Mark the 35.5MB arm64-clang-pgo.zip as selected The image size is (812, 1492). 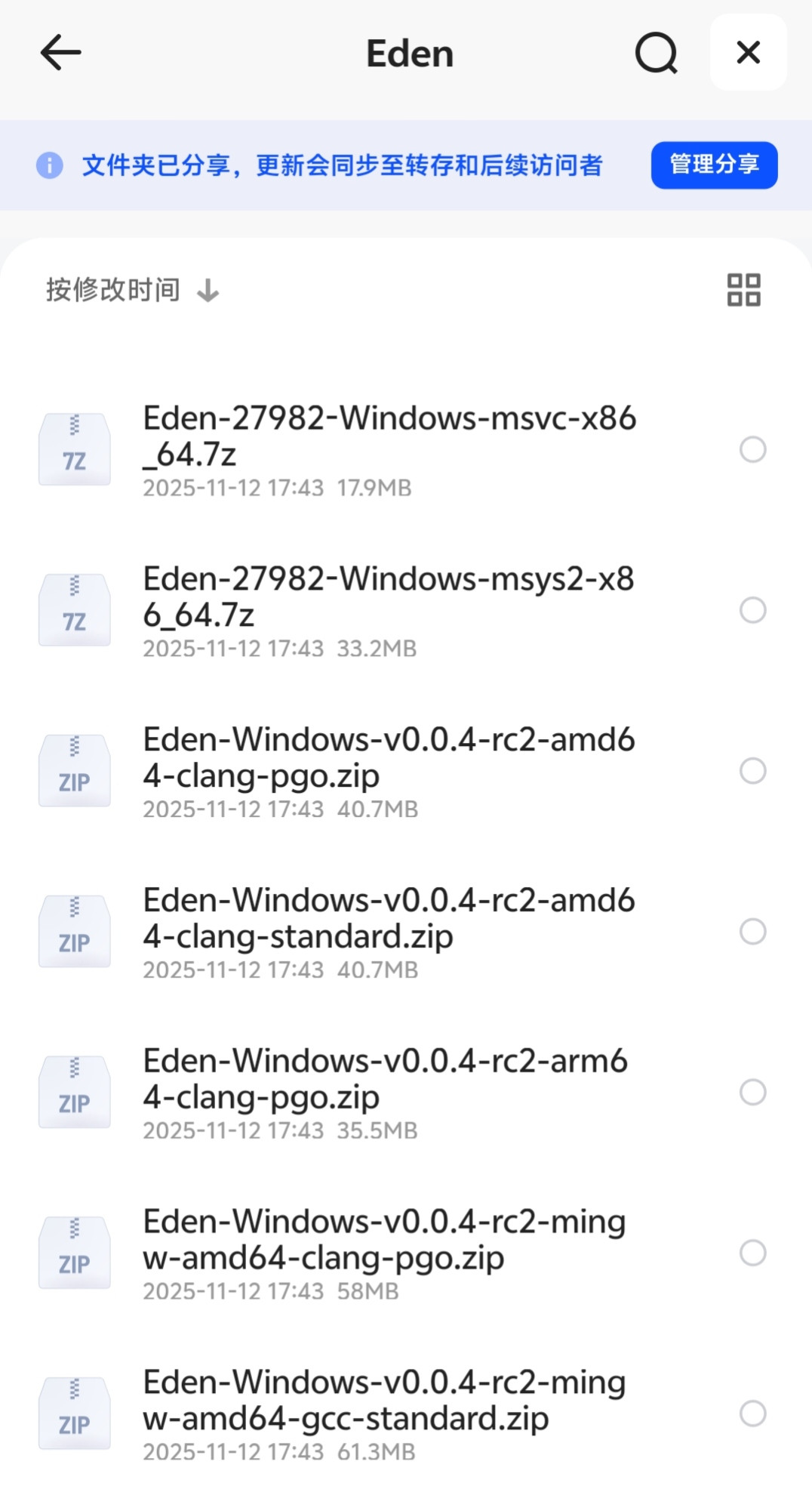[x=752, y=1093]
